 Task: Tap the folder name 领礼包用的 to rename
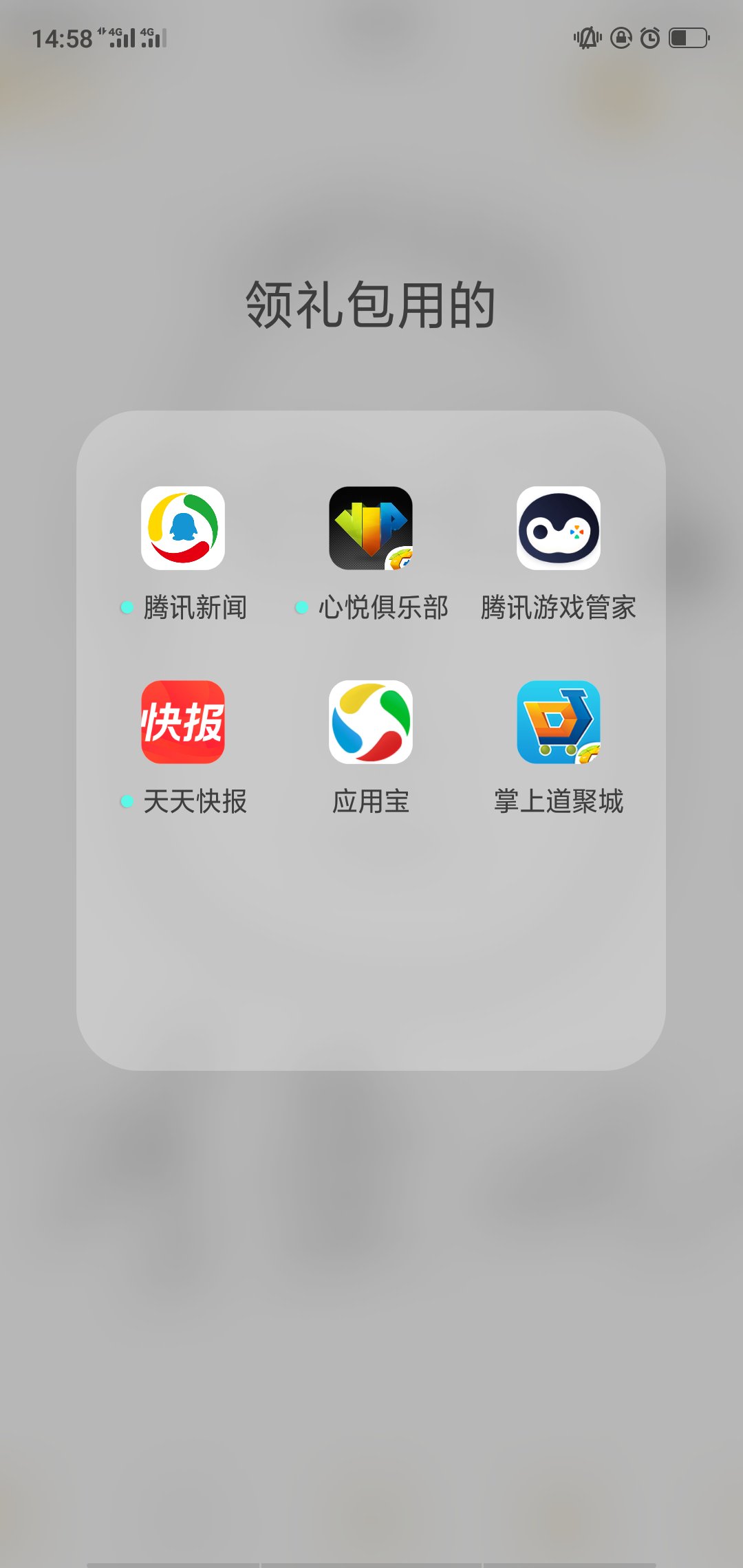pyautogui.click(x=371, y=305)
